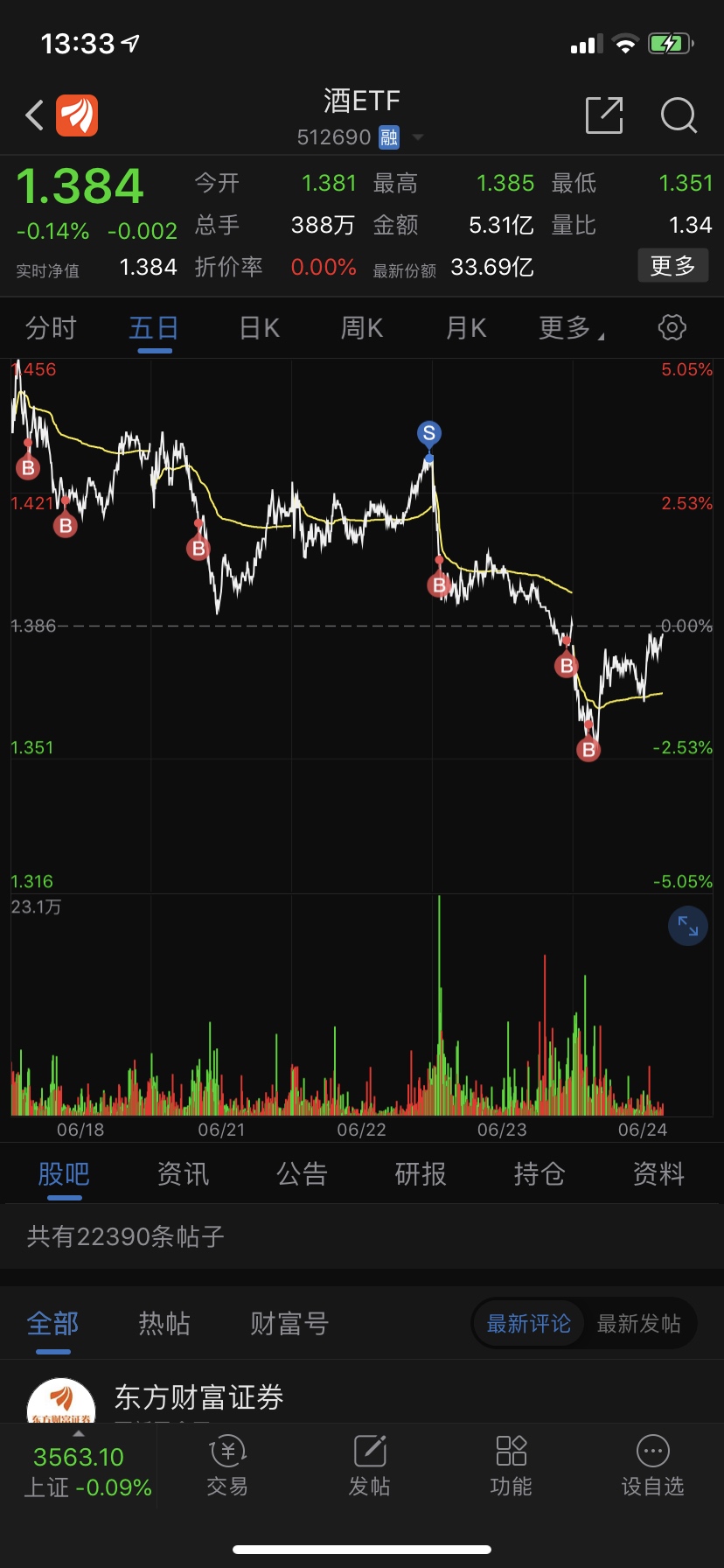Screen dimensions: 724x1568
Task: Expand the chart to fullscreen
Action: point(687,925)
